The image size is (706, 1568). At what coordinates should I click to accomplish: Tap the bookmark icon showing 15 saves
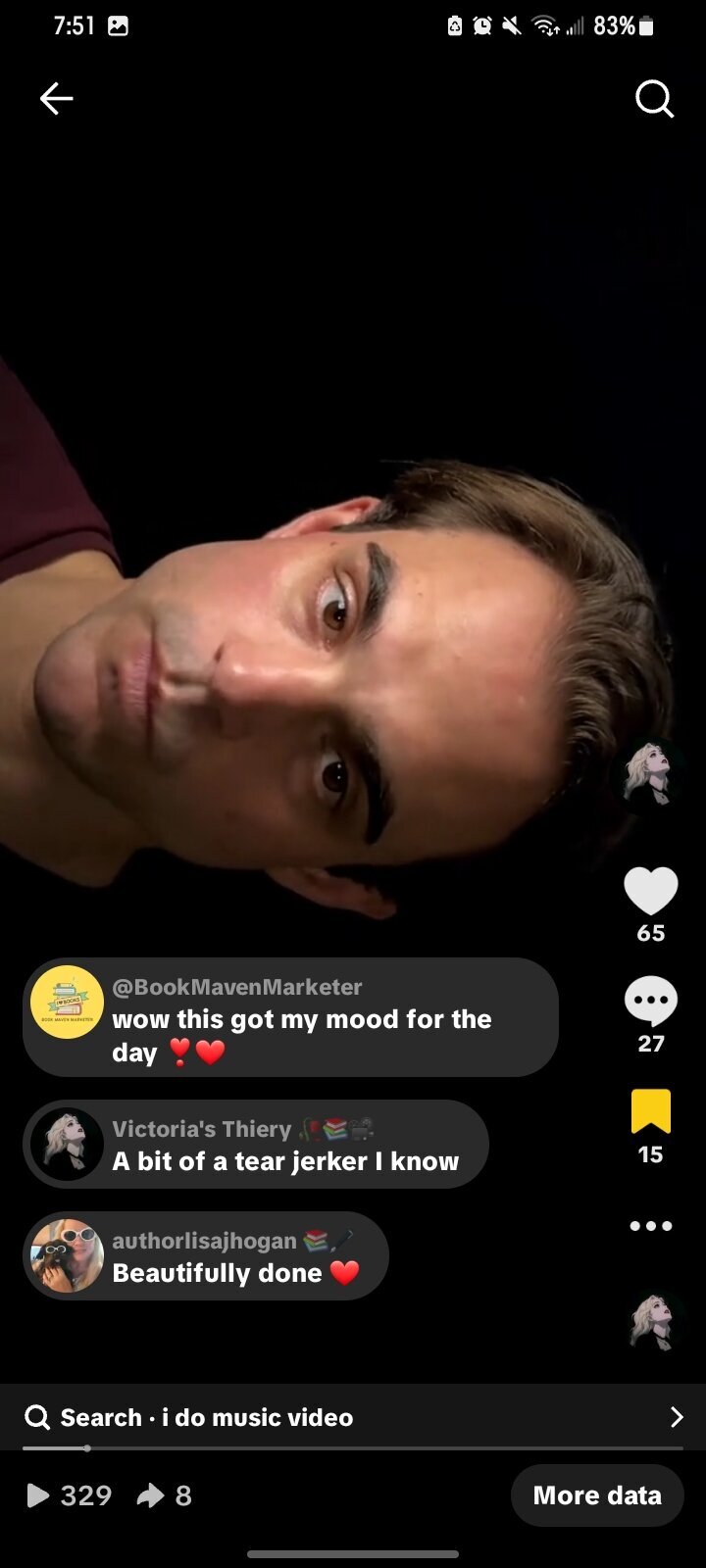tap(650, 1112)
